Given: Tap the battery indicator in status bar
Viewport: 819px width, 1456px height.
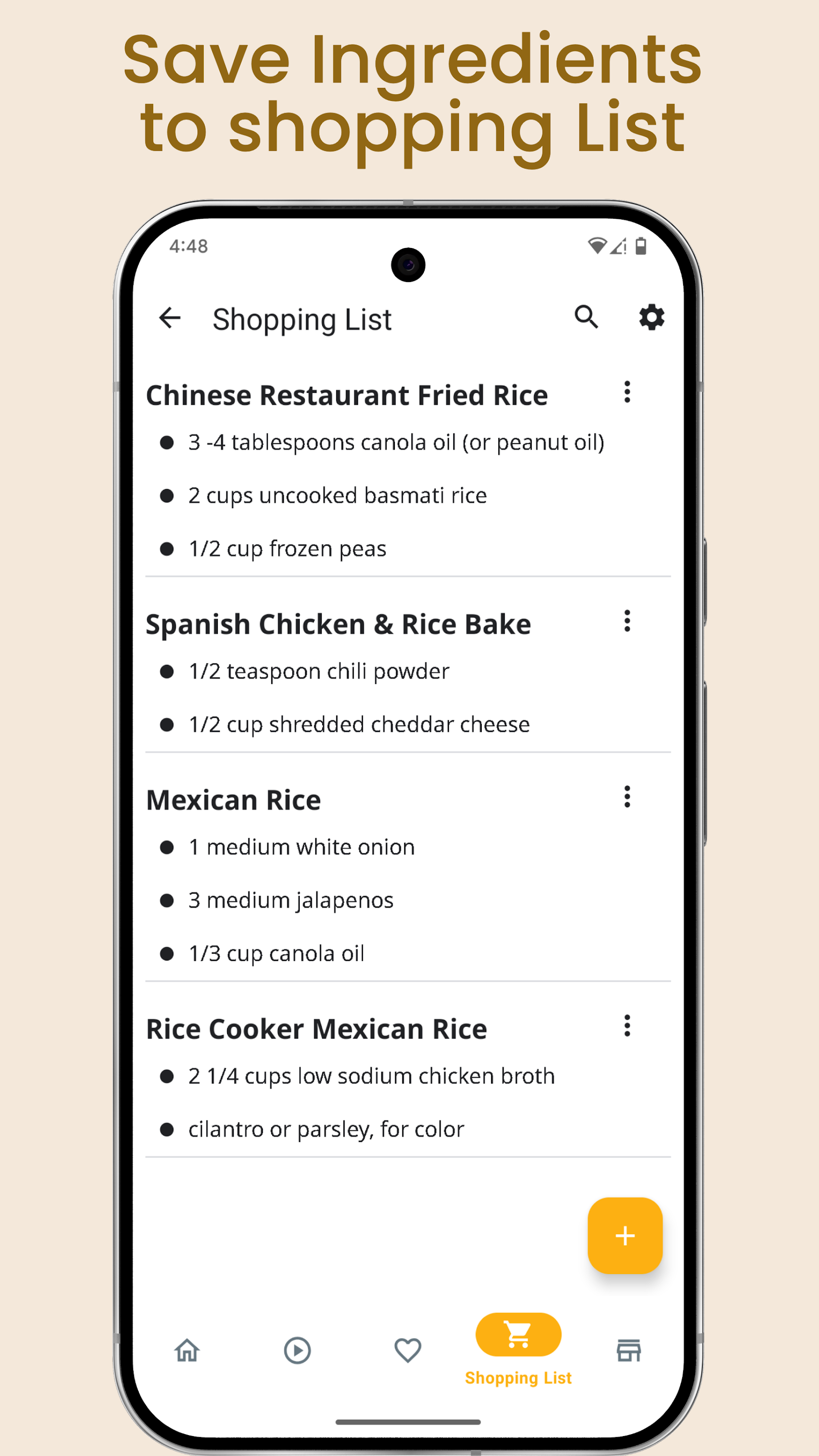Looking at the screenshot, I should pyautogui.click(x=641, y=246).
